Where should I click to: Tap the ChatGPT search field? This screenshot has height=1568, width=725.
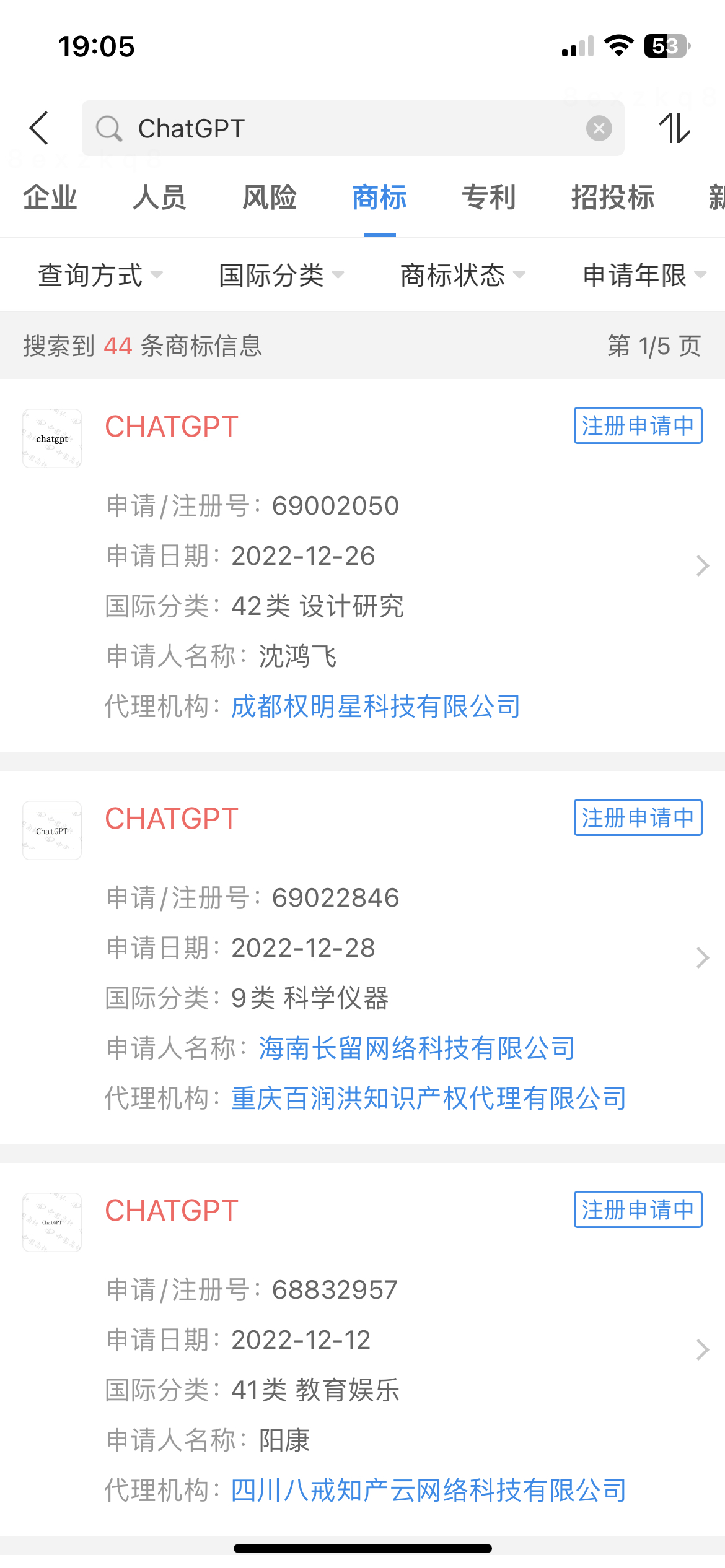tap(353, 128)
